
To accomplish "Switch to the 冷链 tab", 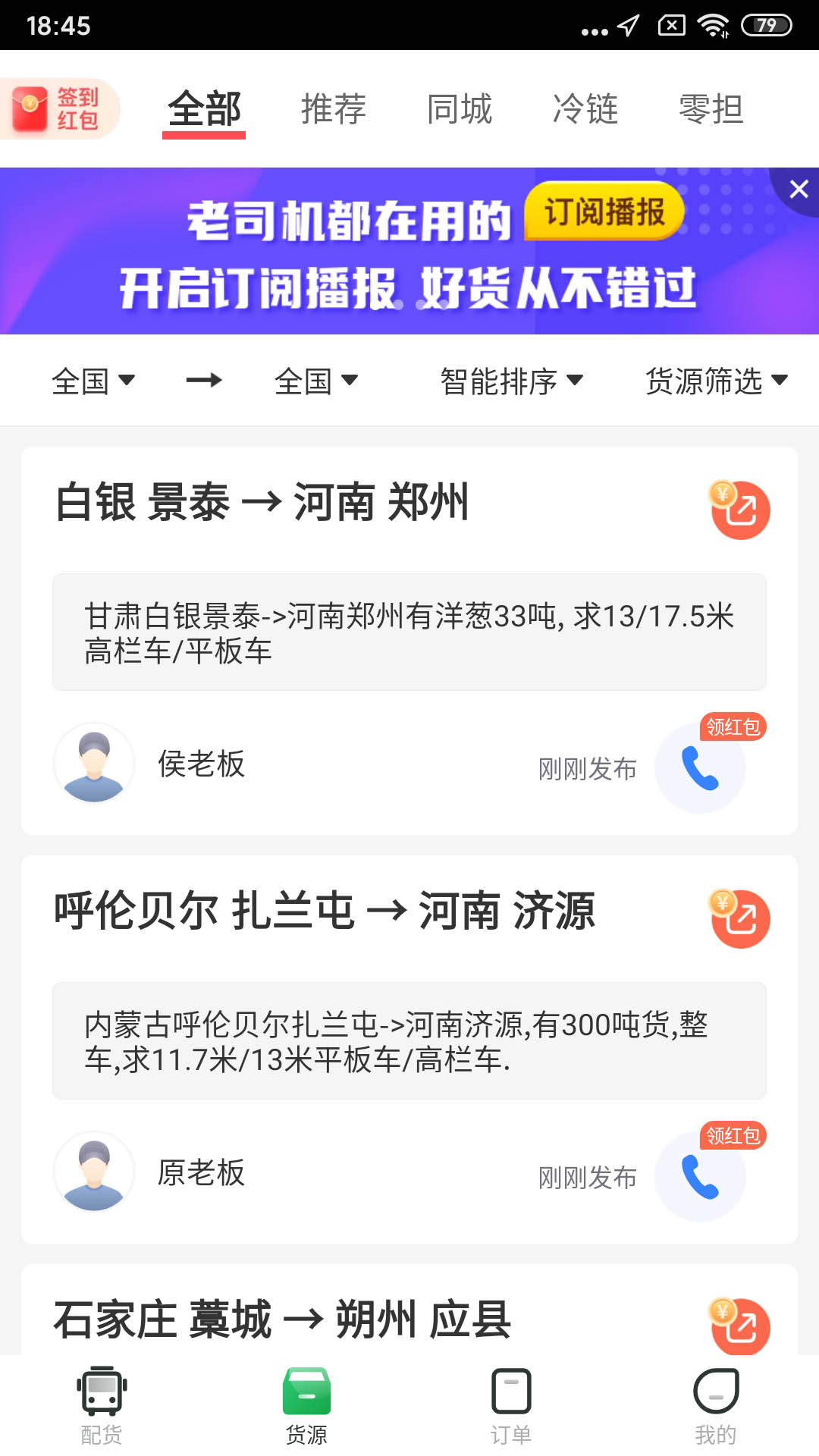I will coord(585,108).
